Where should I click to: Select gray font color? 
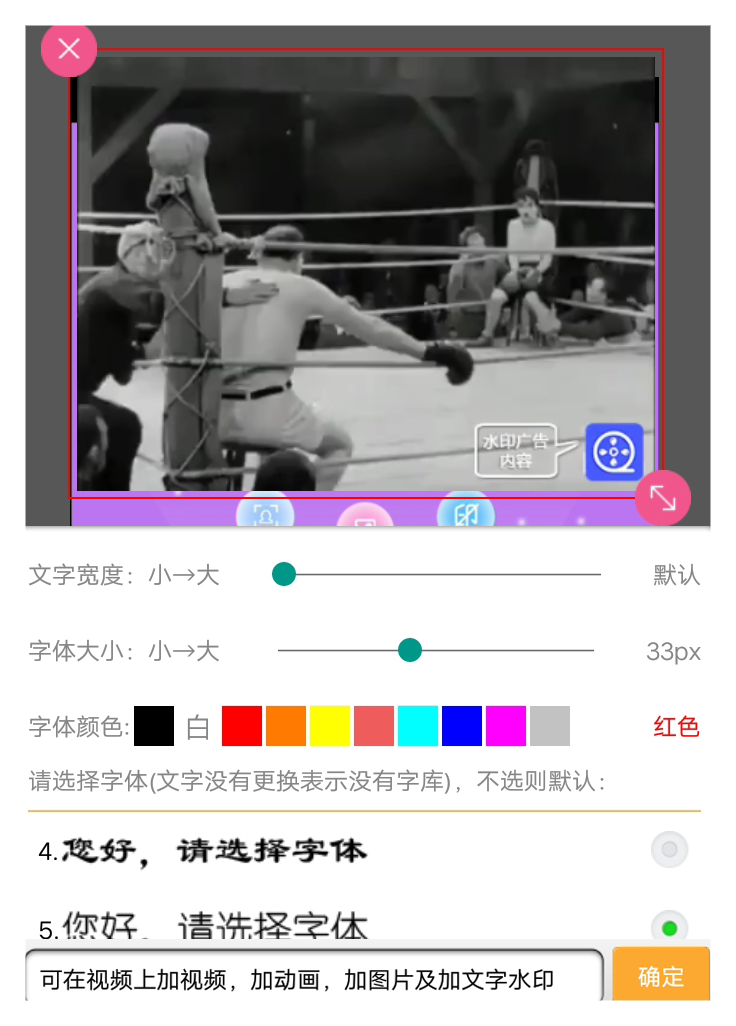click(550, 727)
